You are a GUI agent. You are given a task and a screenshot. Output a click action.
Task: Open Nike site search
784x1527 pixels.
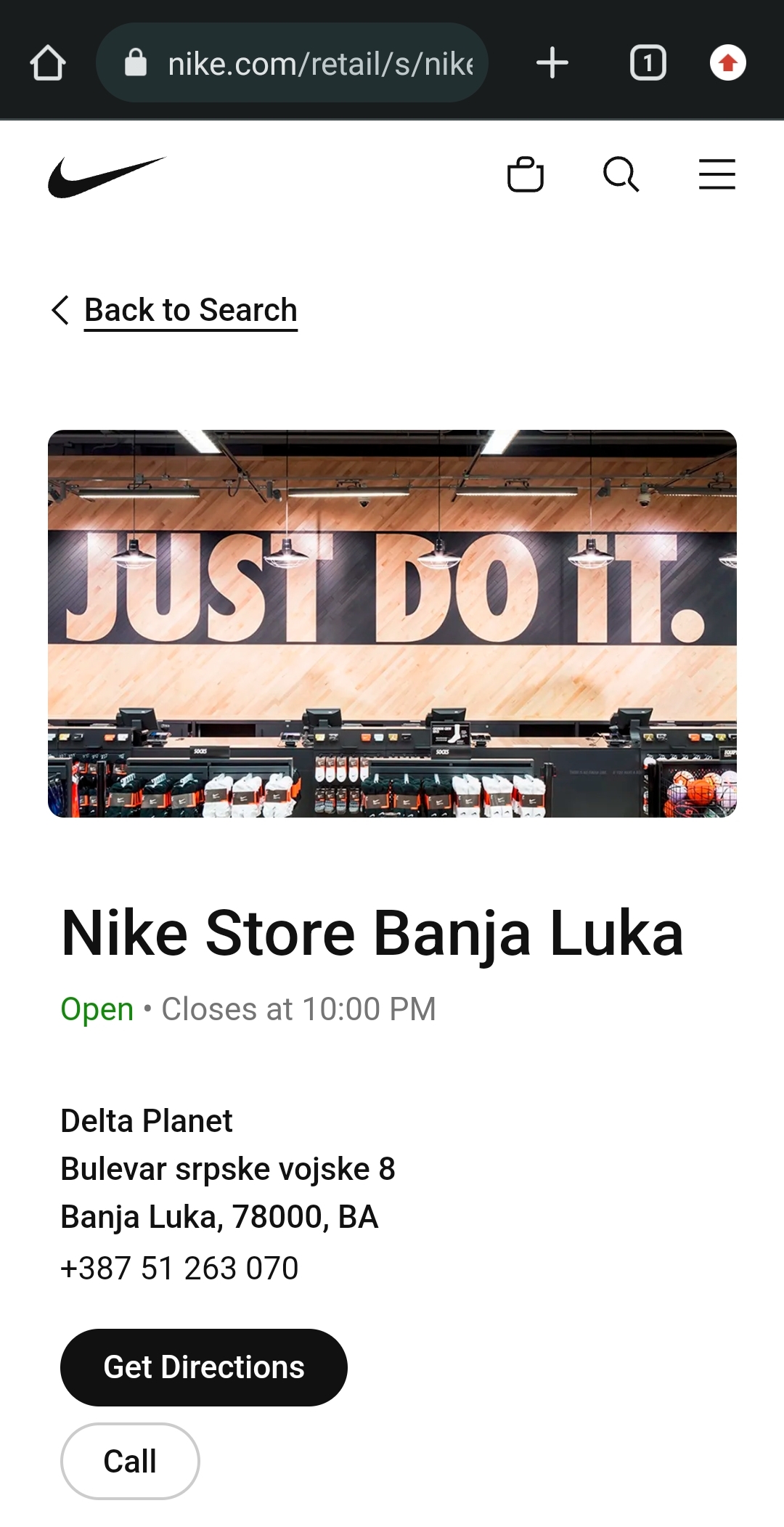[621, 174]
